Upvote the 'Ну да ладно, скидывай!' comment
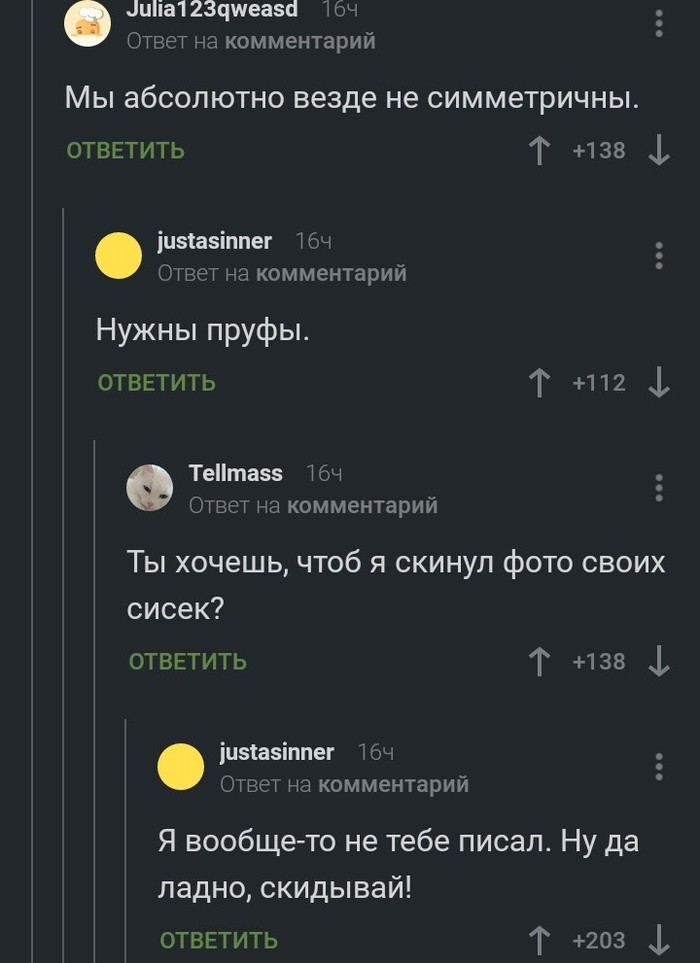This screenshot has height=963, width=700. coord(539,940)
